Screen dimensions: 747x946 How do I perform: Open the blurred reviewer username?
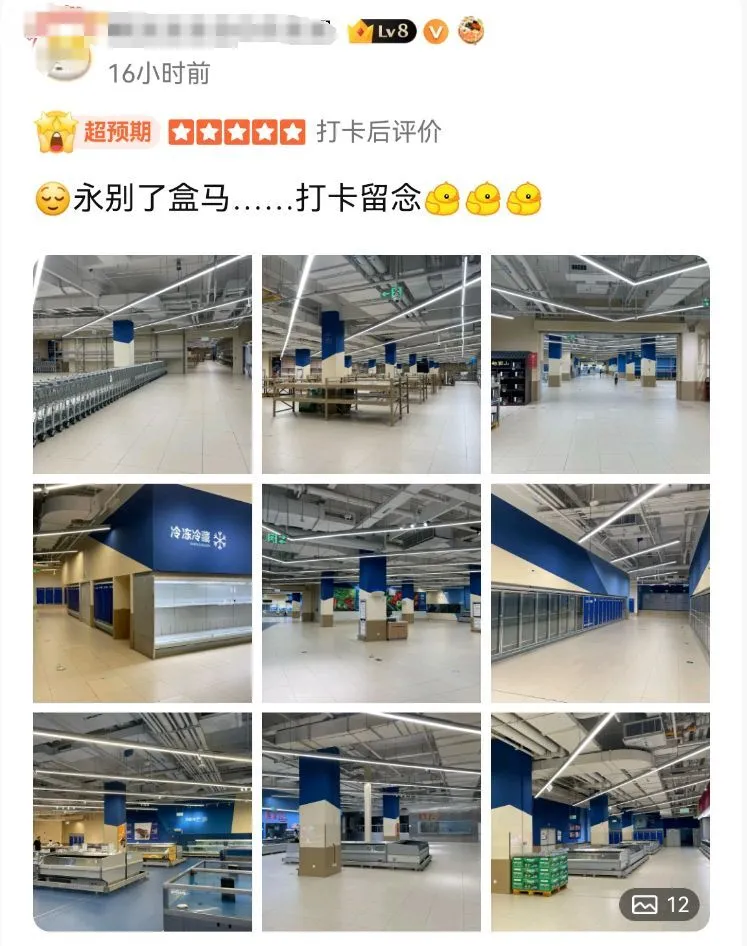pos(220,31)
